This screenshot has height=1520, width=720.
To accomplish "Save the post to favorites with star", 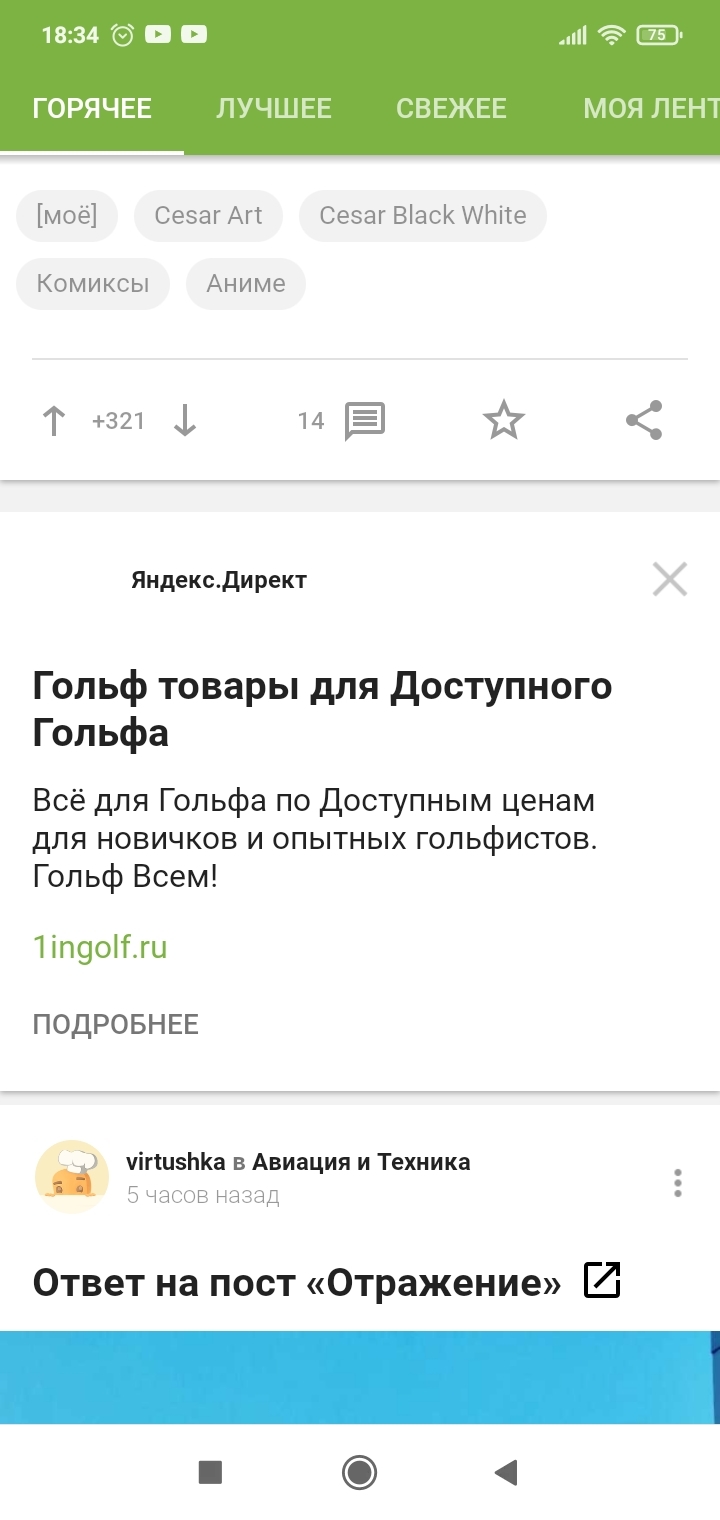I will pos(504,421).
